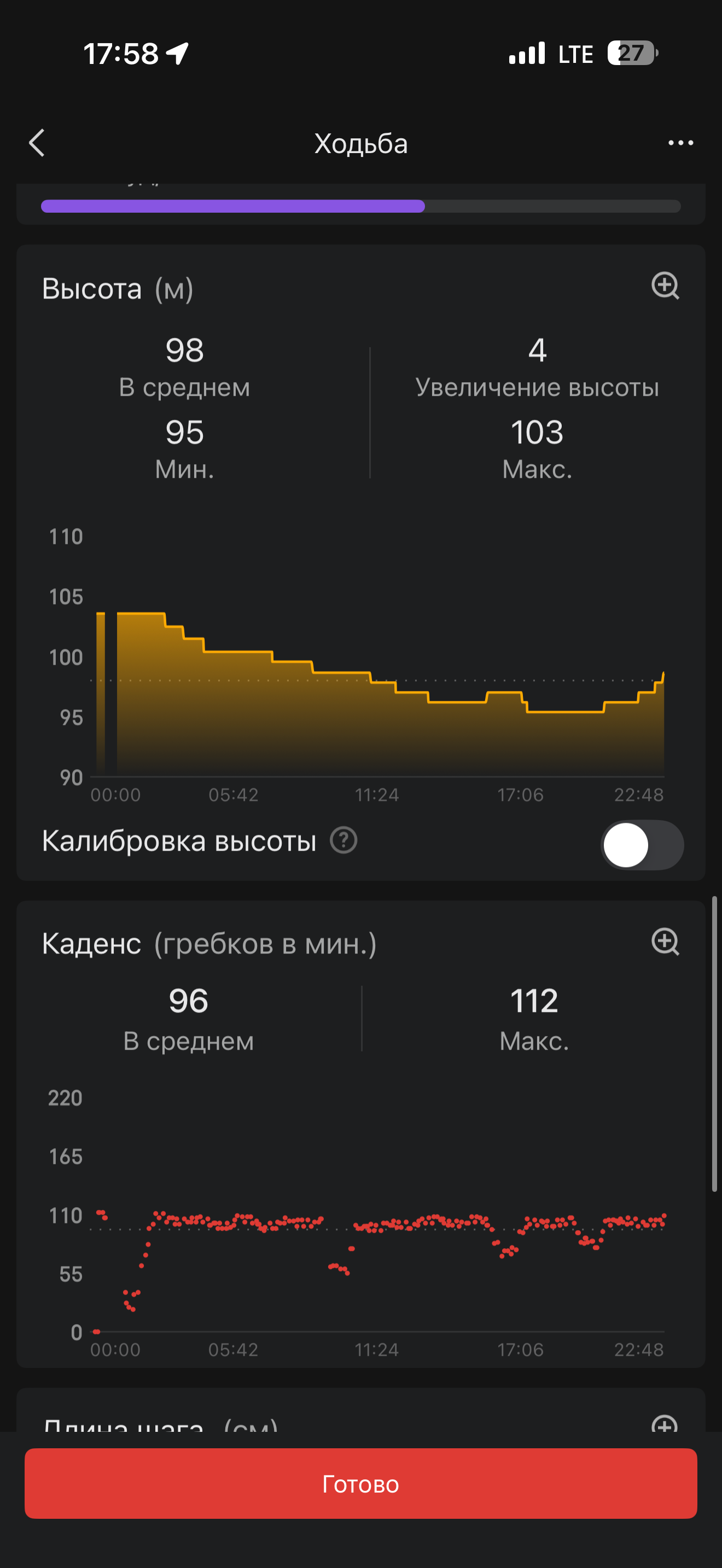Image resolution: width=722 pixels, height=1568 pixels.
Task: Open the three-dot overflow menu
Action: tap(680, 143)
